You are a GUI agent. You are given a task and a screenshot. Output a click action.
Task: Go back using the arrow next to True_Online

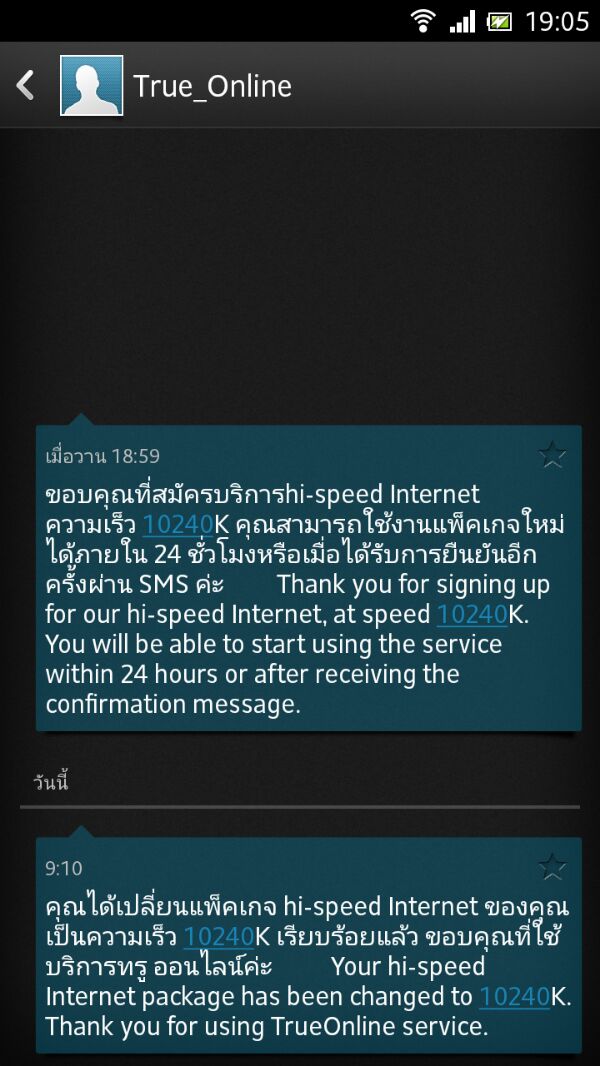point(26,86)
